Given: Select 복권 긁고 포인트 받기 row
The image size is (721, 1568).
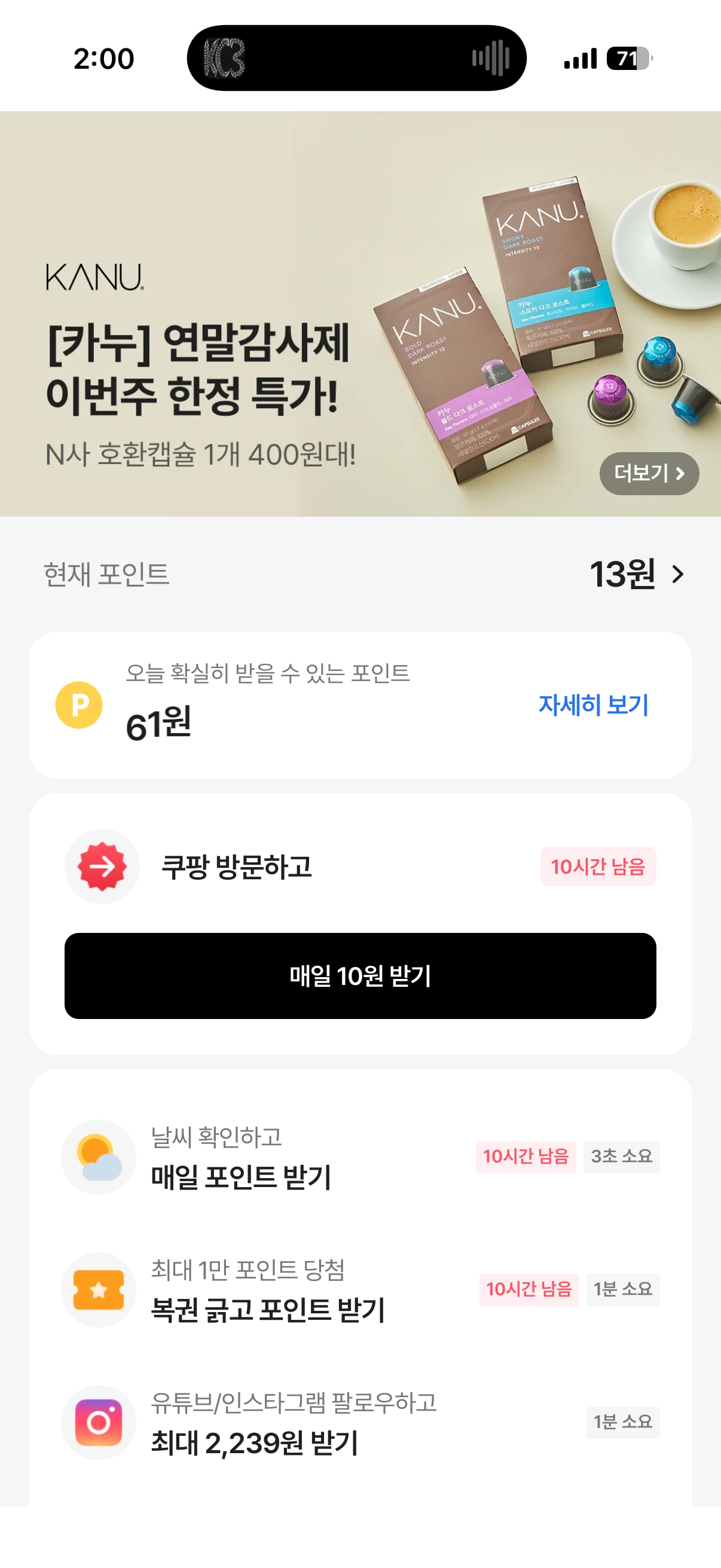Looking at the screenshot, I should coord(360,1289).
